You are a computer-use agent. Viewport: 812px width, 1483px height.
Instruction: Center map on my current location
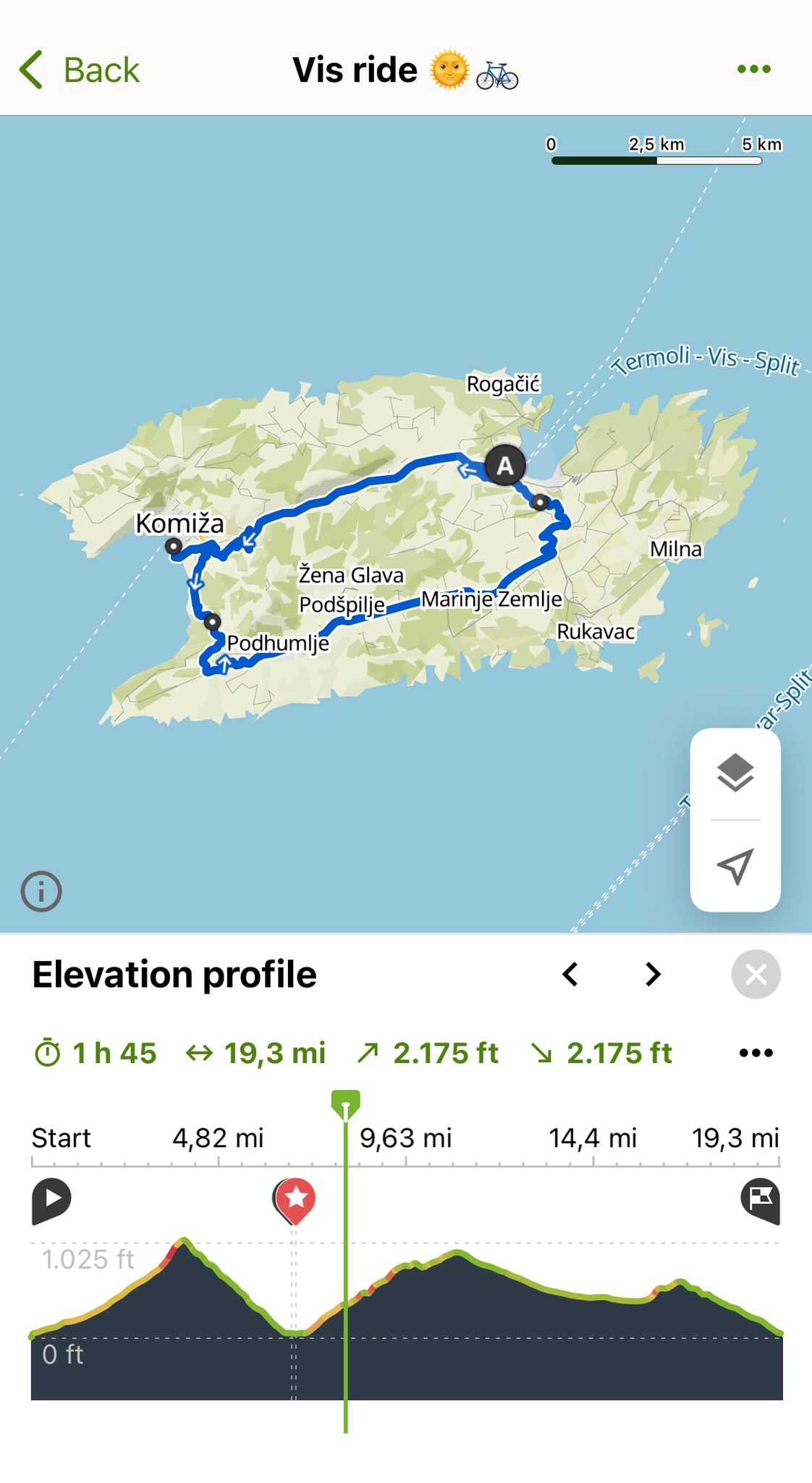(735, 865)
